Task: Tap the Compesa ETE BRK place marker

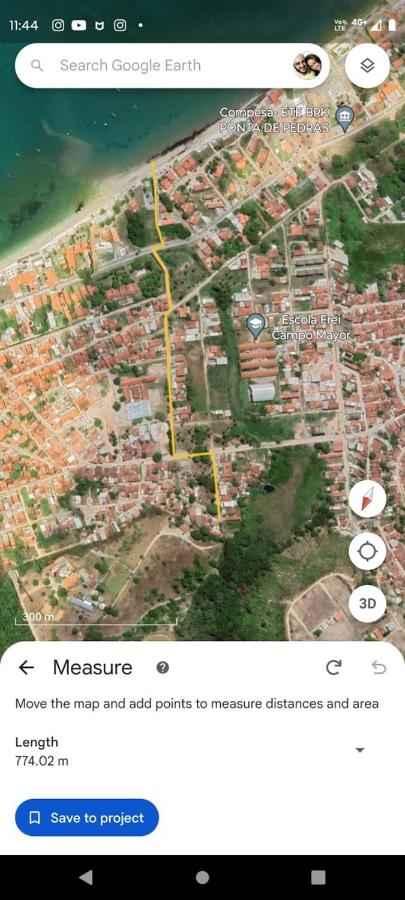Action: (x=344, y=119)
